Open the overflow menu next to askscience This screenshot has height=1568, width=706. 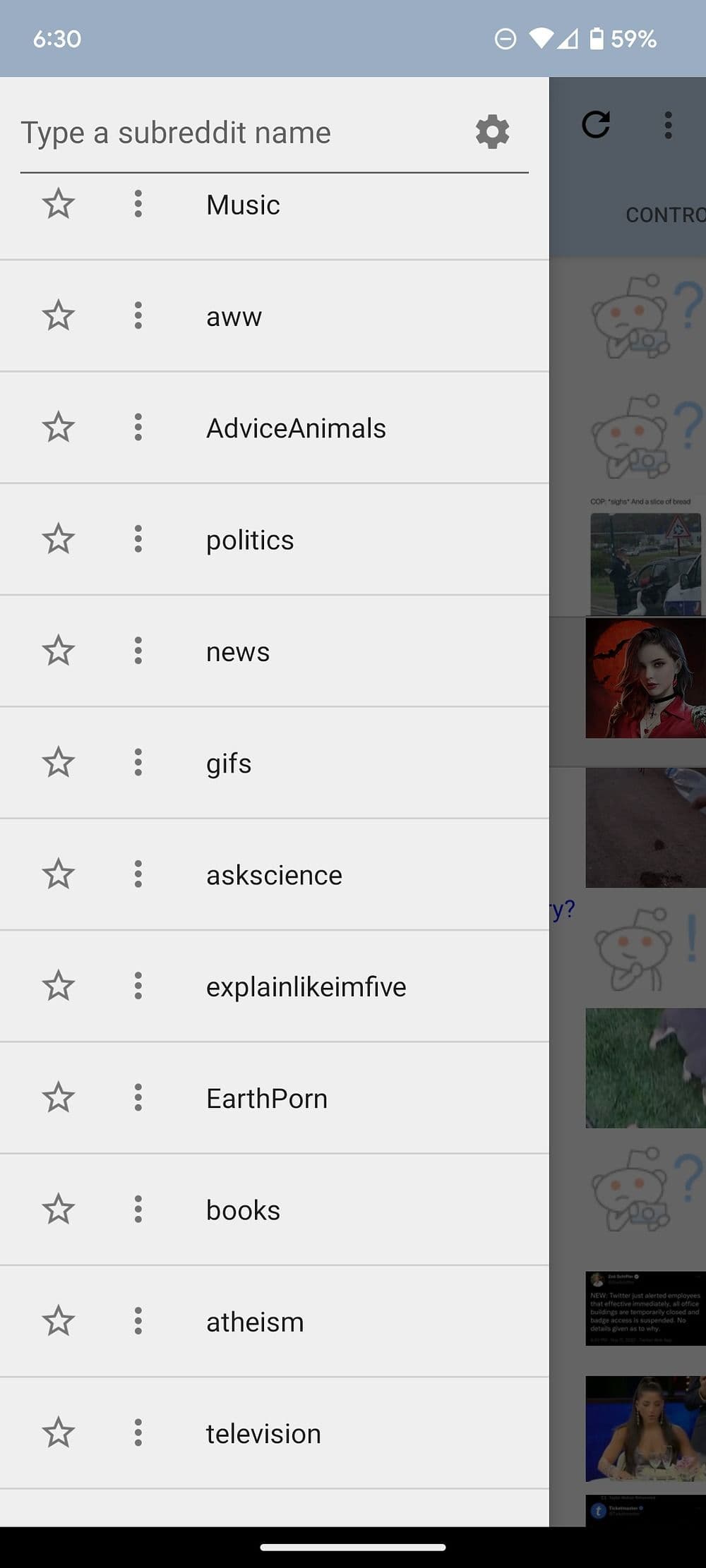coord(137,874)
